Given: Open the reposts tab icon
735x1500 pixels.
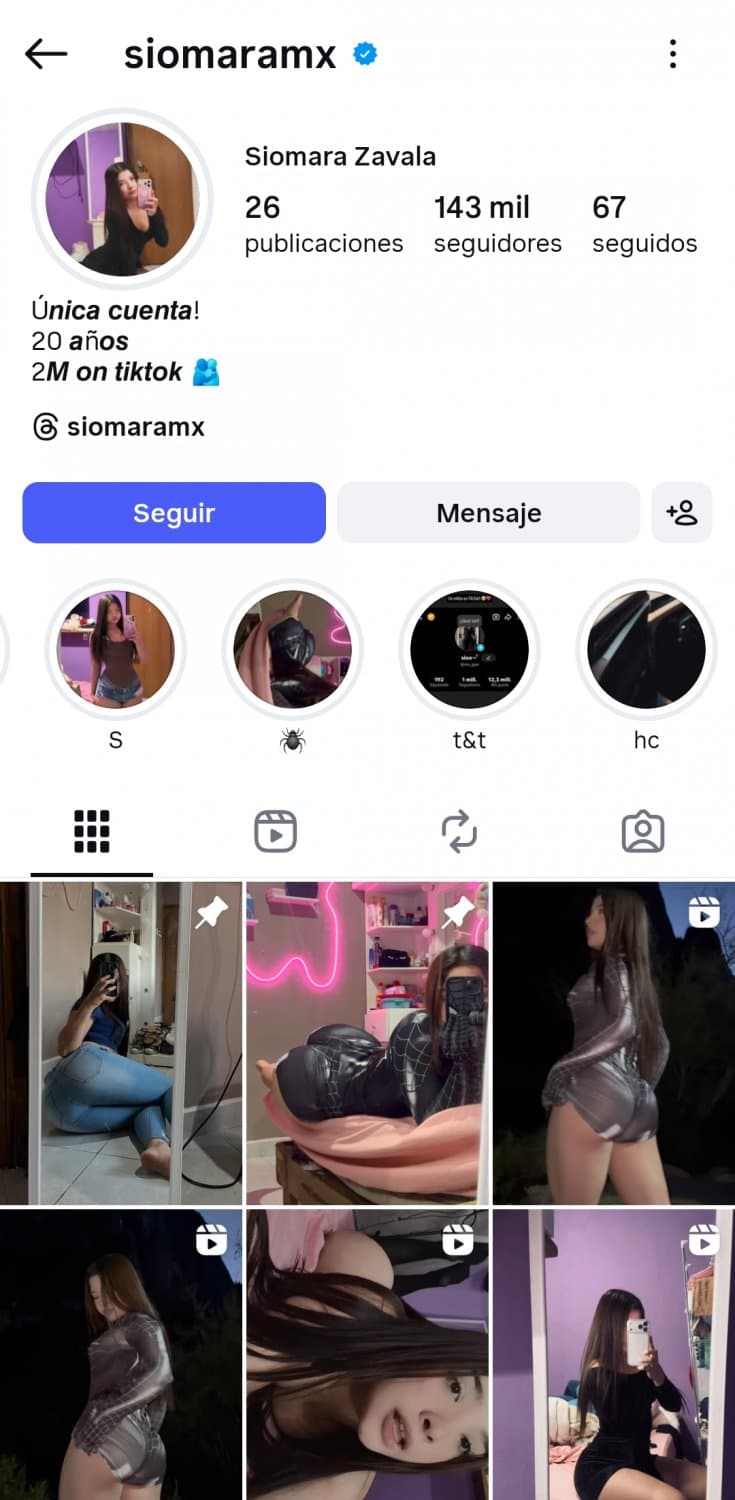Looking at the screenshot, I should 459,830.
